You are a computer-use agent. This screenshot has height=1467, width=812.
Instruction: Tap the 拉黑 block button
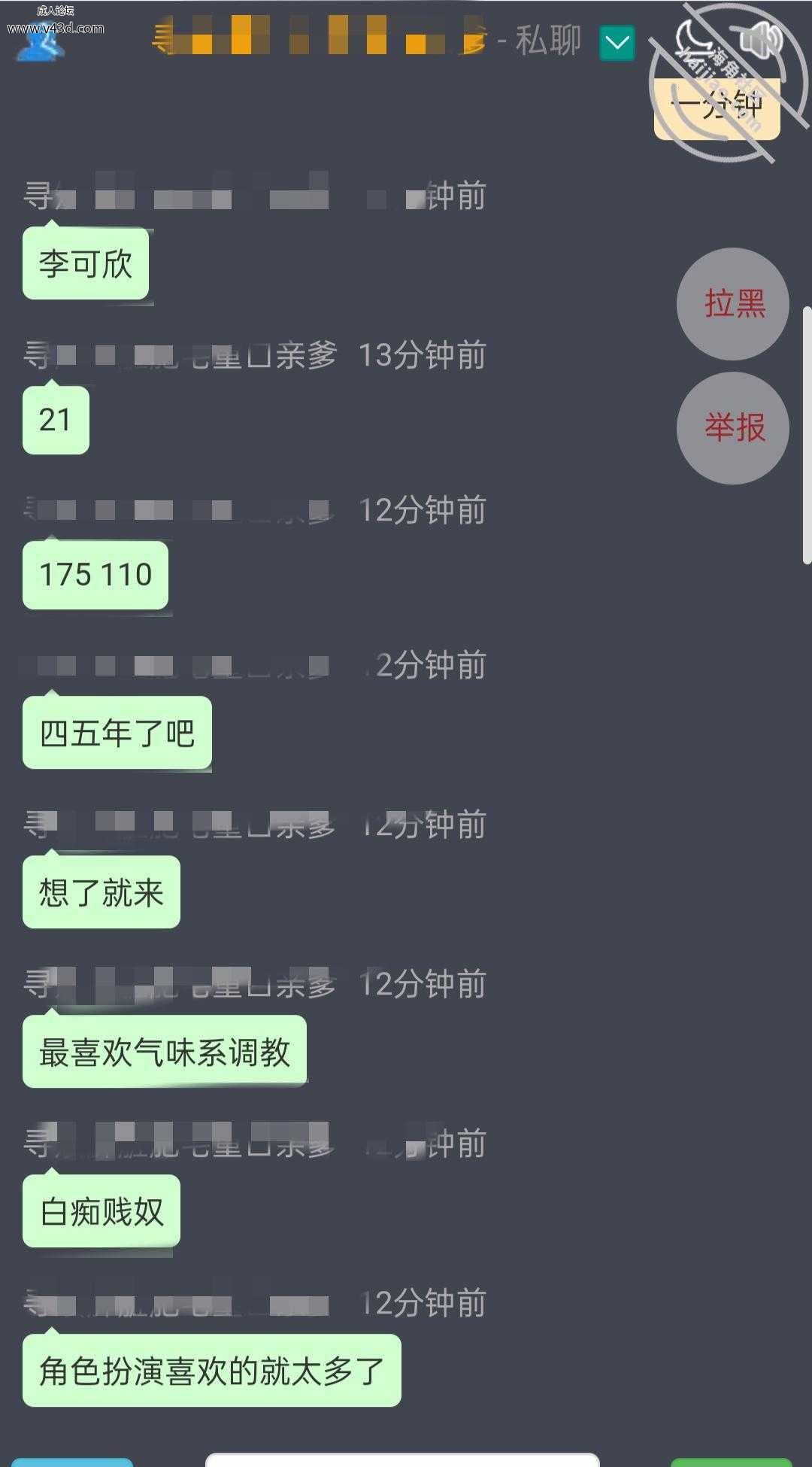[733, 304]
